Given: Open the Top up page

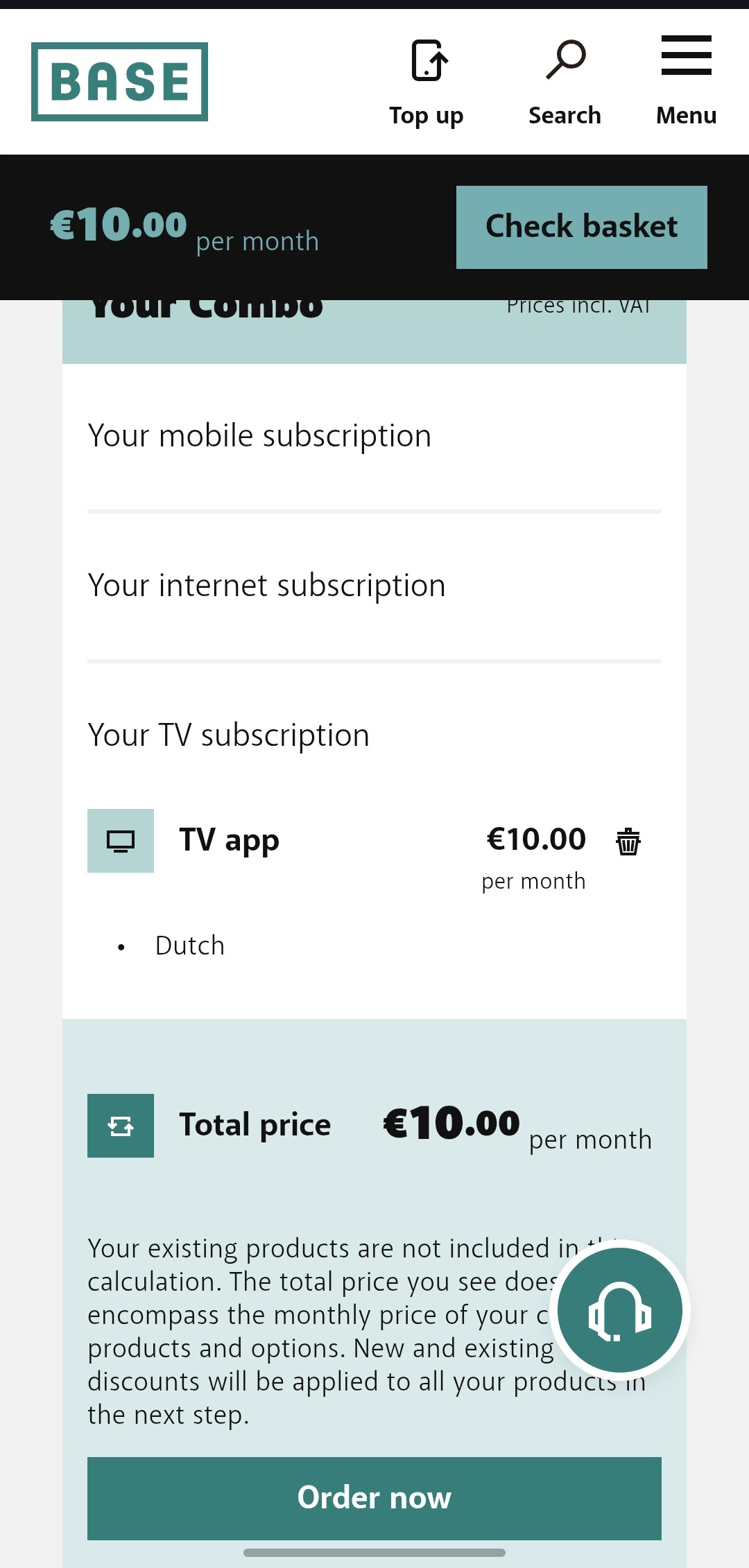Looking at the screenshot, I should 426,82.
